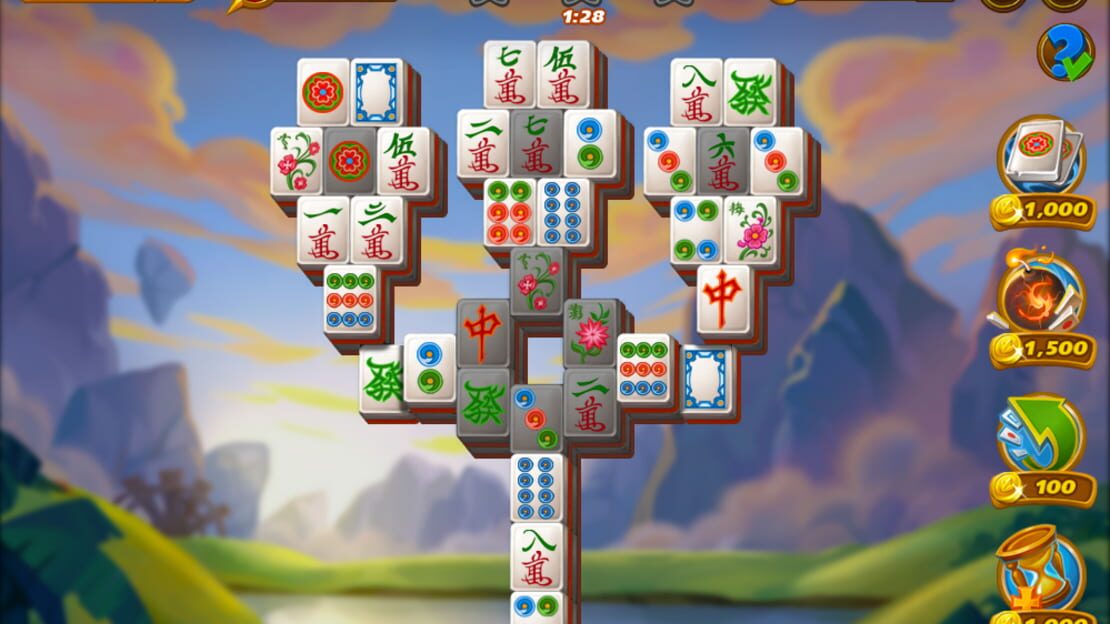Activate the 1,500-coin fire bomb booster
The height and width of the screenshot is (624, 1110).
[1041, 296]
